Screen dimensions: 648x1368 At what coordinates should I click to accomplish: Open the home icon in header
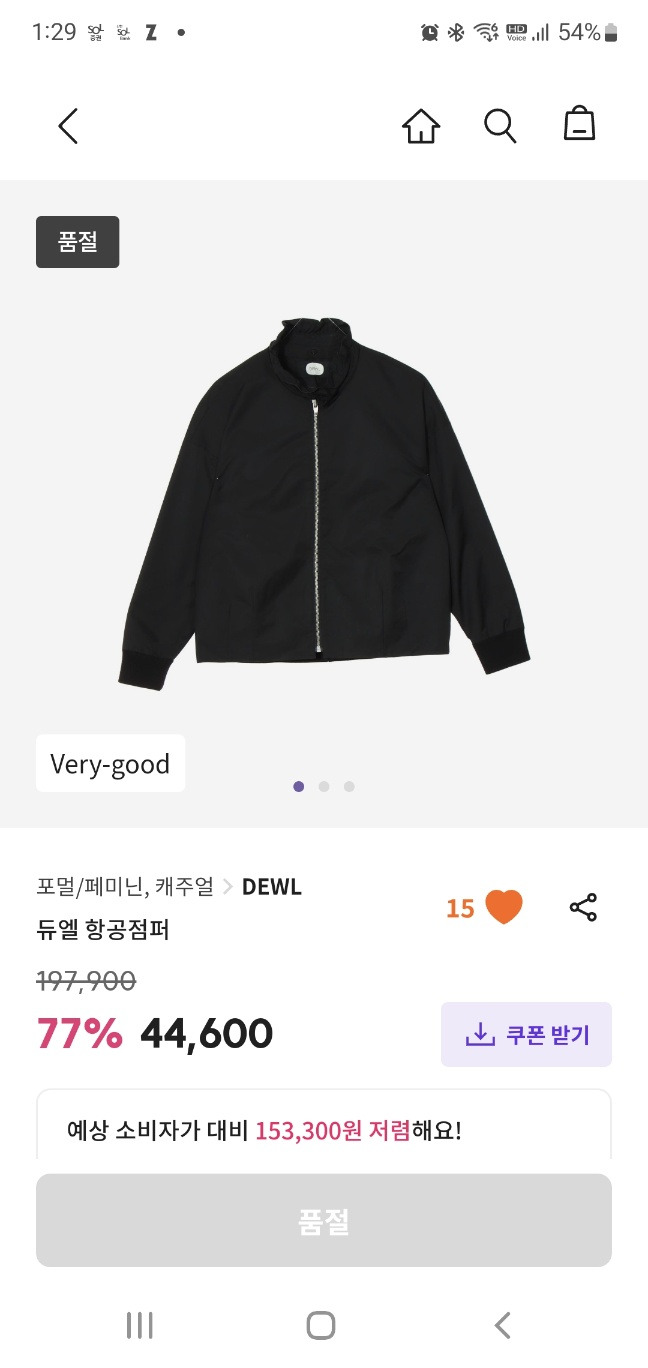point(421,126)
